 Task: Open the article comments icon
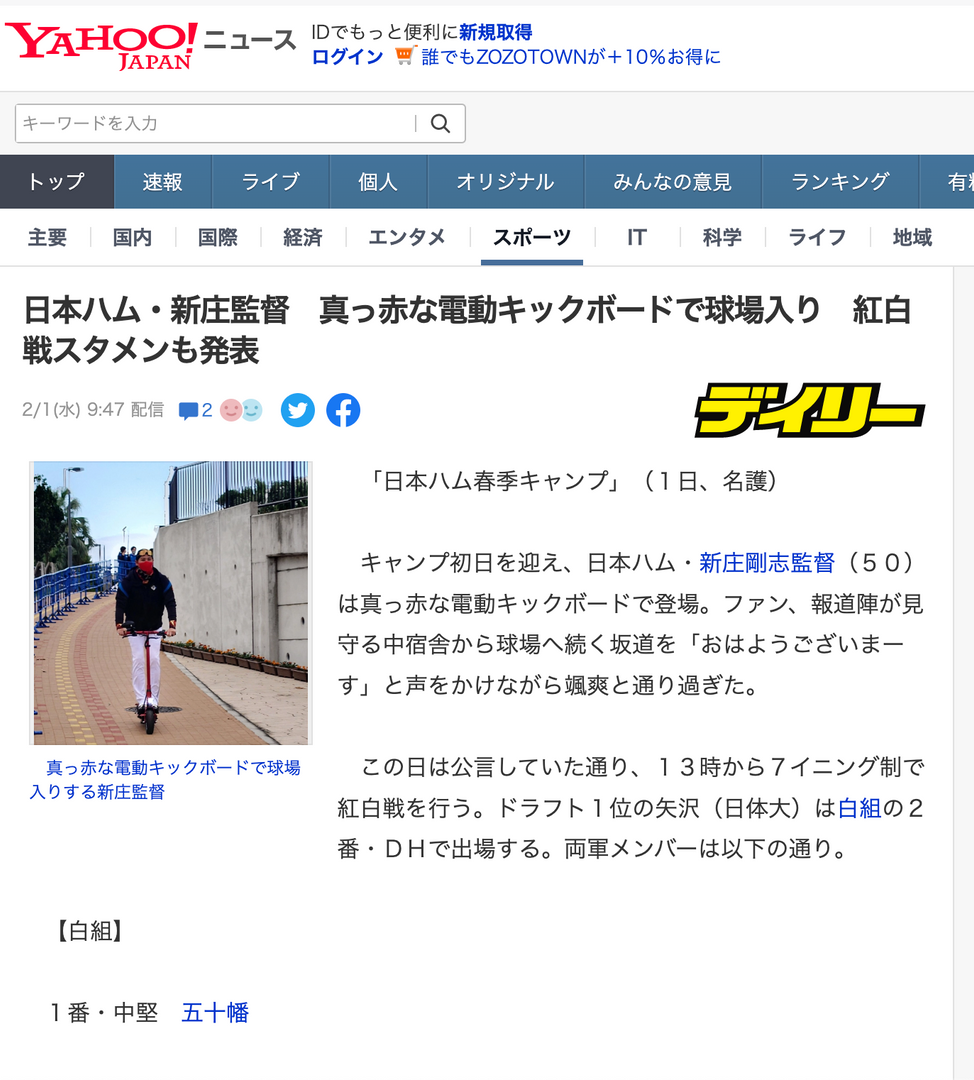(194, 410)
